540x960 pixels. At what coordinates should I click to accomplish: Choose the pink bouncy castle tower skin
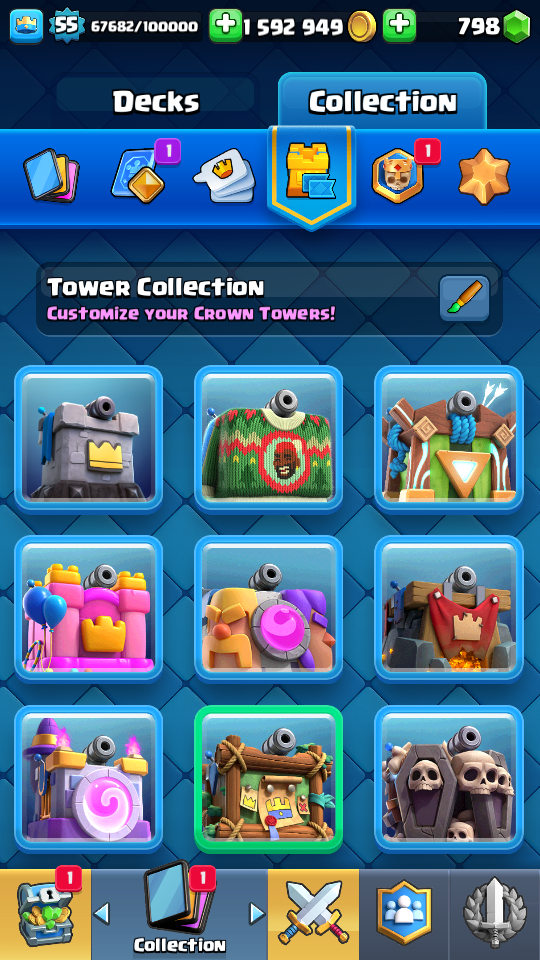click(x=89, y=609)
